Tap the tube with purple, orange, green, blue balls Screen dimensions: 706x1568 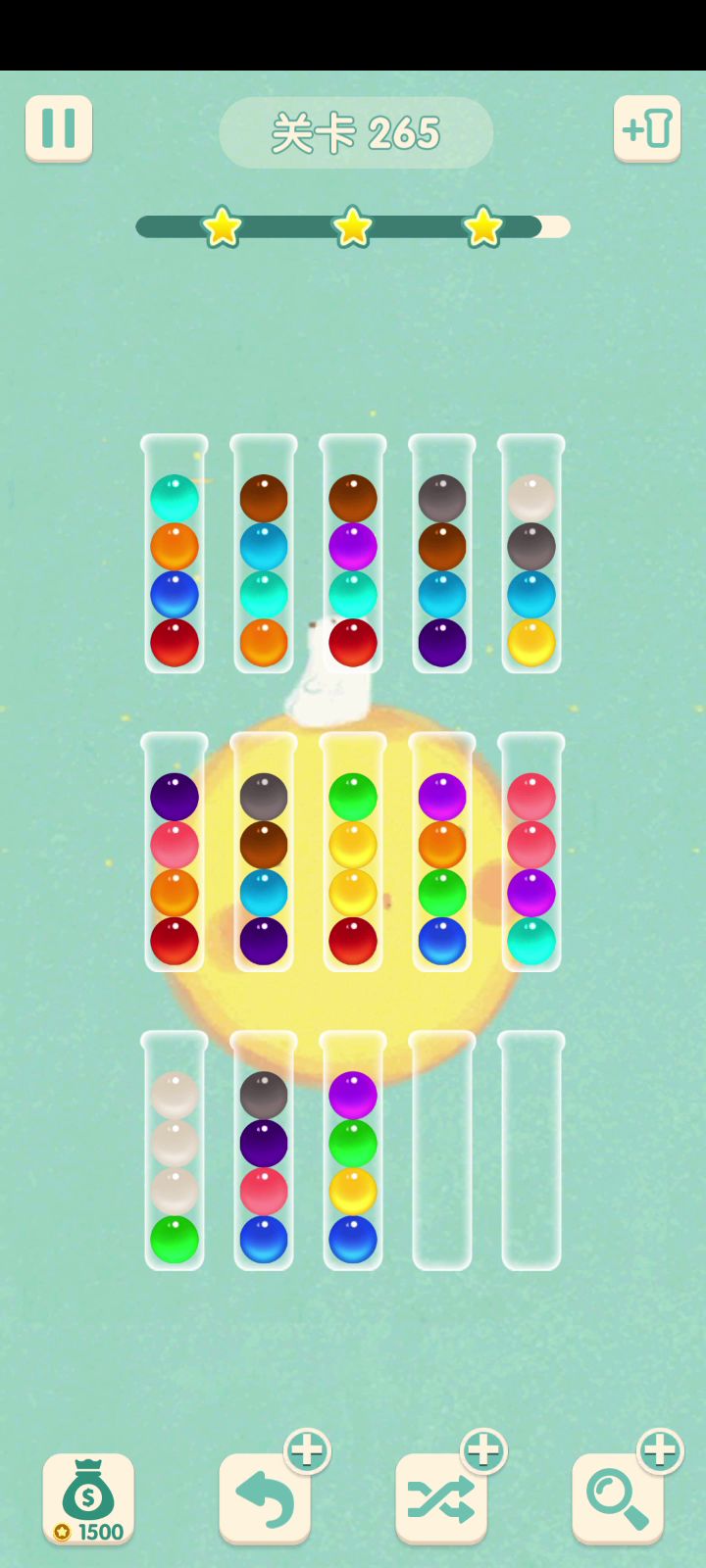point(442,852)
